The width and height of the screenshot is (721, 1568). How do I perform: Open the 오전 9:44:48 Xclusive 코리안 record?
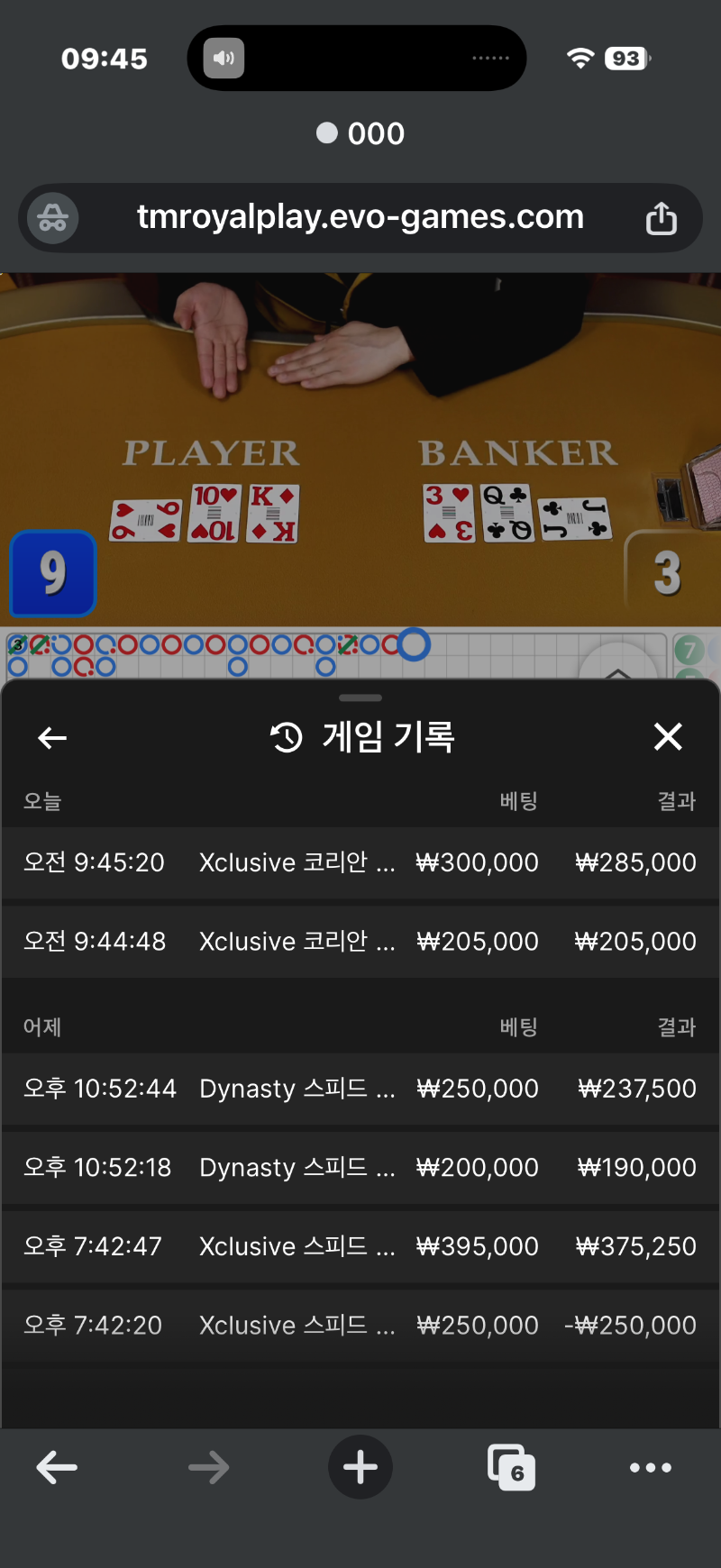(360, 942)
